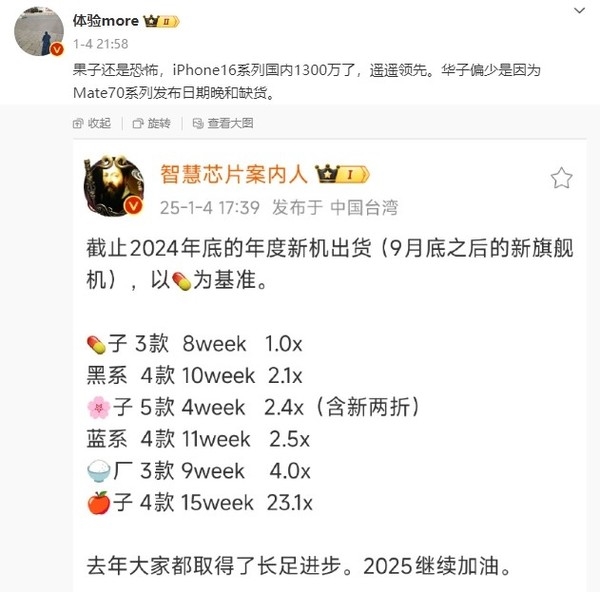Screen dimensions: 600x592
Task: Open 体验more's profile avatar
Action: [x=39, y=34]
